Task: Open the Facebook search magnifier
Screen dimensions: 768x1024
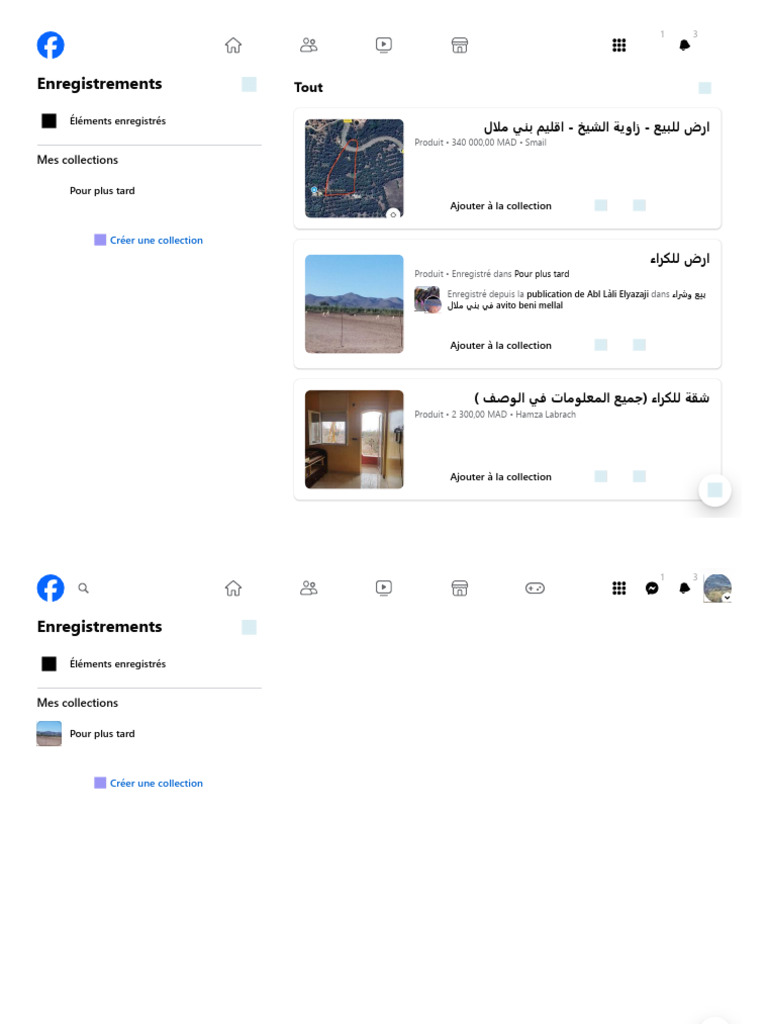Action: pyautogui.click(x=84, y=588)
